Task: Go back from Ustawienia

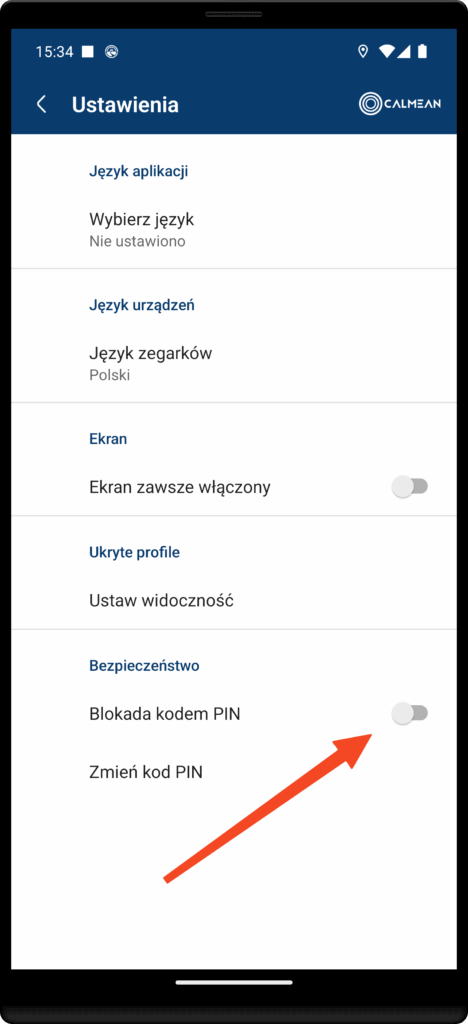Action: [x=42, y=104]
